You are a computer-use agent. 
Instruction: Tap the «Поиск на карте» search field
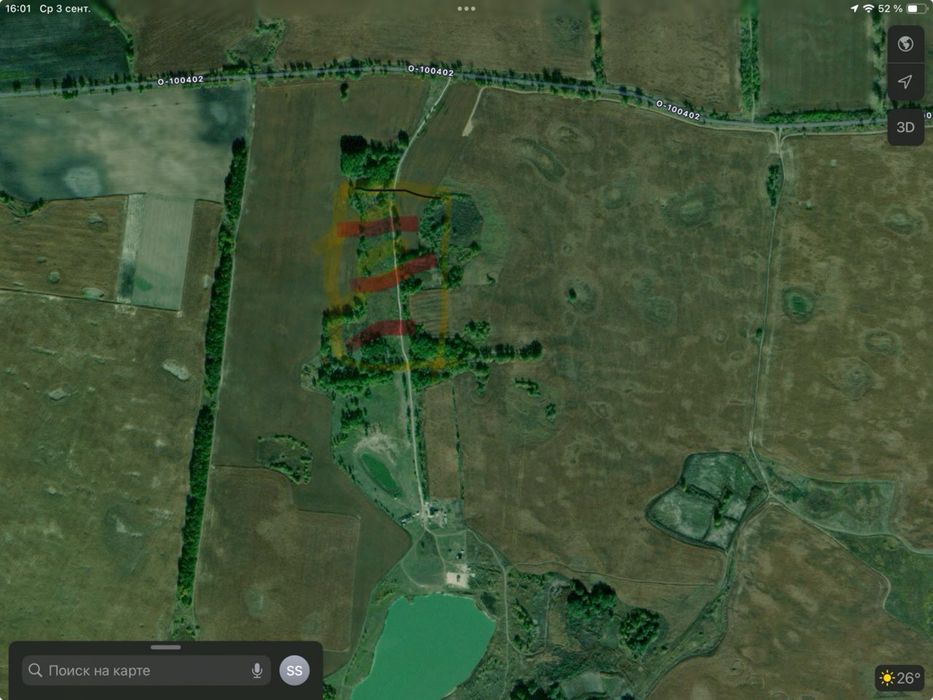tap(140, 670)
